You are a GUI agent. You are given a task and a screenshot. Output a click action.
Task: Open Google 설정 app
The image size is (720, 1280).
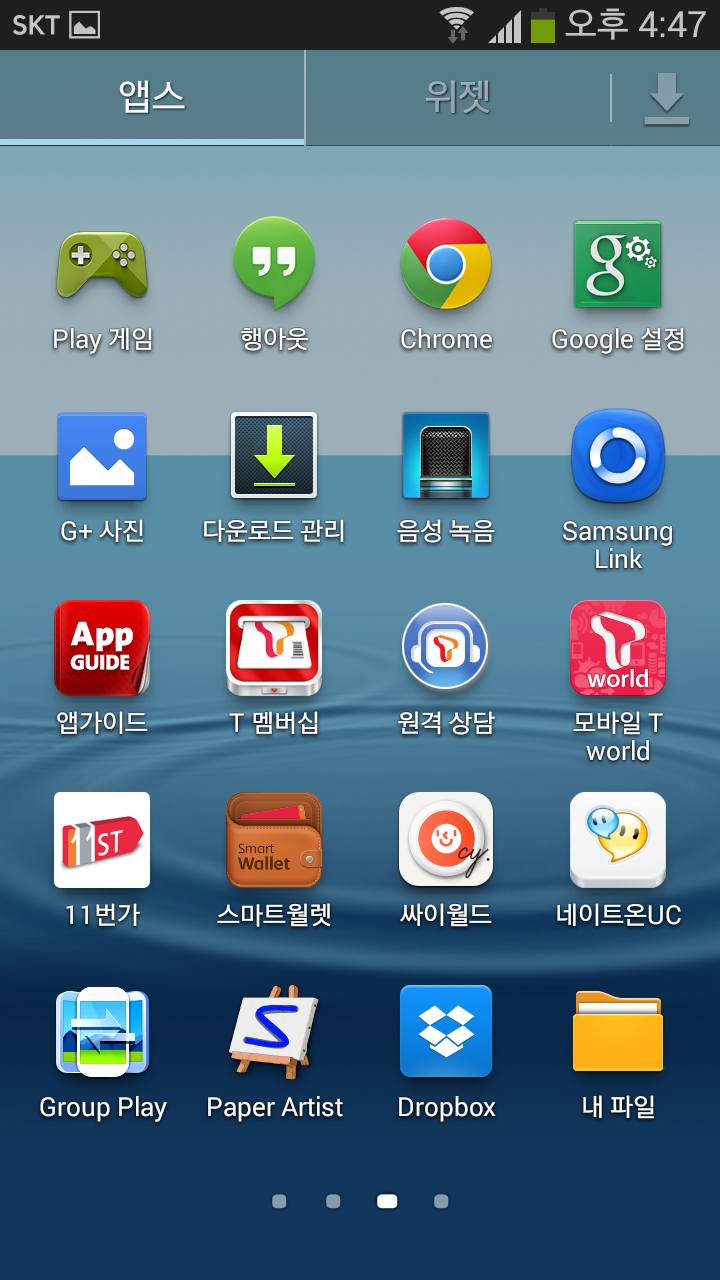[618, 265]
